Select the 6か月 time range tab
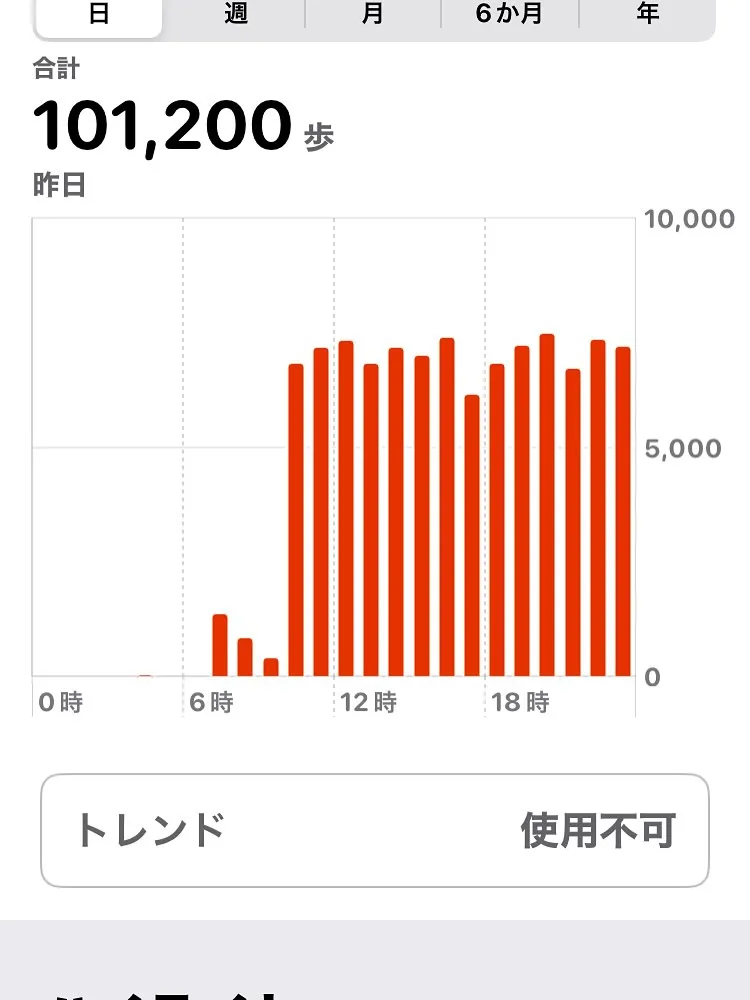The width and height of the screenshot is (750, 1000). [508, 13]
